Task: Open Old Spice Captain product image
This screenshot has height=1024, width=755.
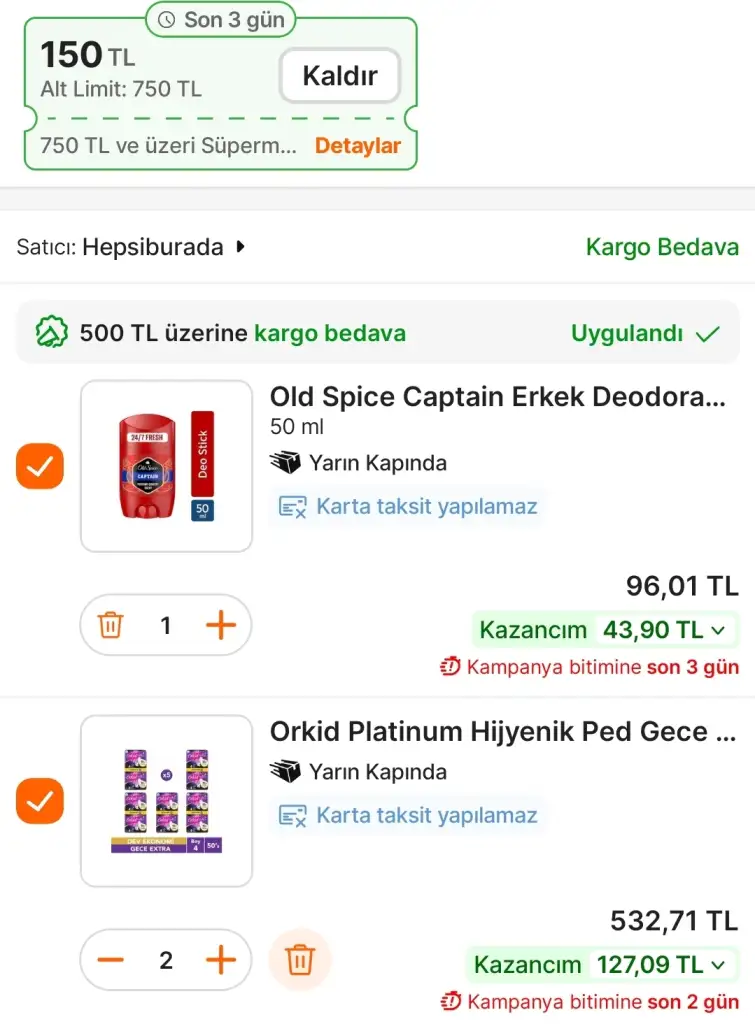Action: 166,466
